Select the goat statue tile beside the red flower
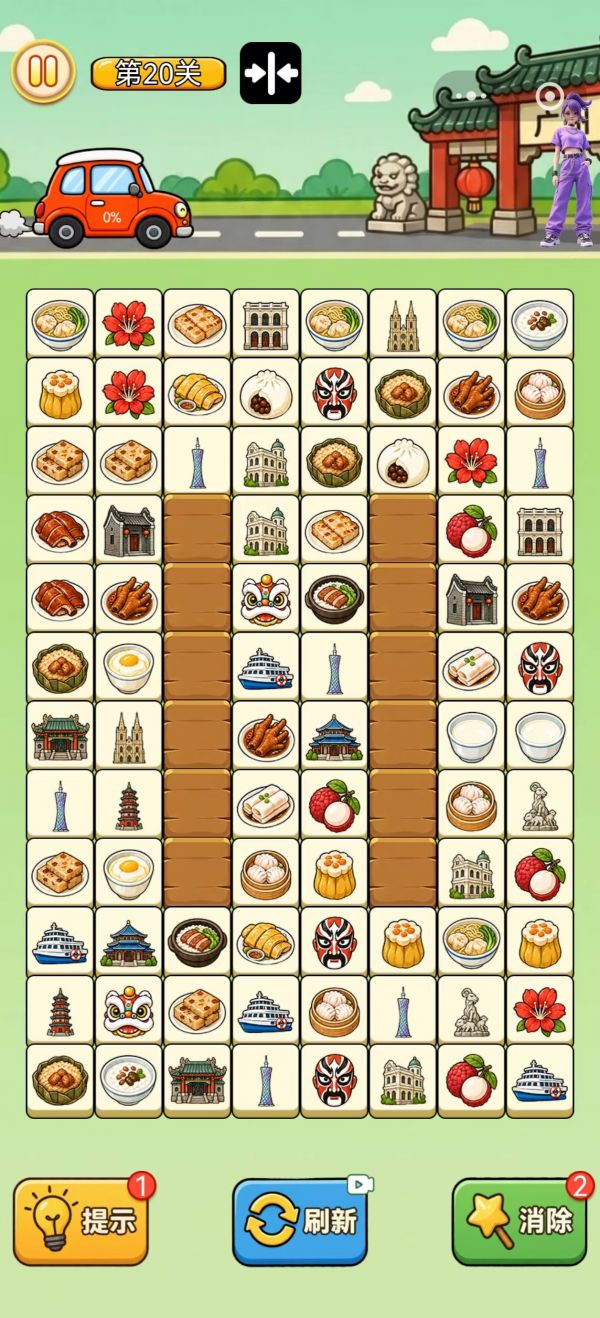600x1318 pixels. [471, 1011]
